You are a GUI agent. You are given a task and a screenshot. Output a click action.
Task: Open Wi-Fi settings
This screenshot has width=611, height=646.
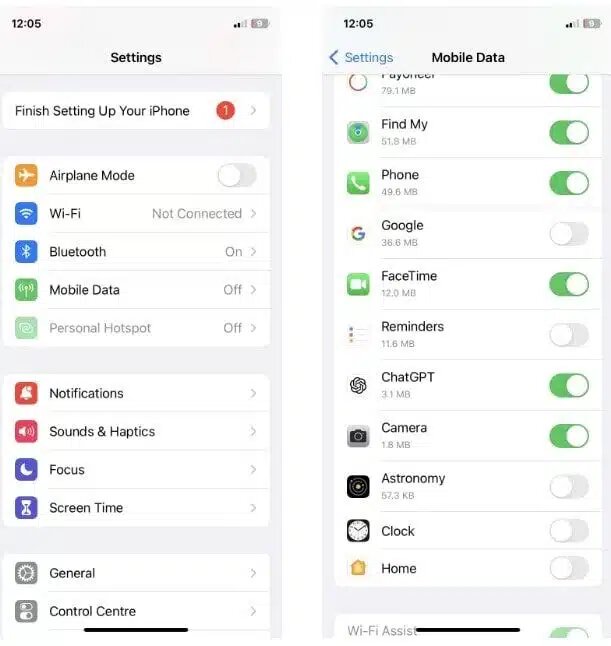(x=135, y=214)
